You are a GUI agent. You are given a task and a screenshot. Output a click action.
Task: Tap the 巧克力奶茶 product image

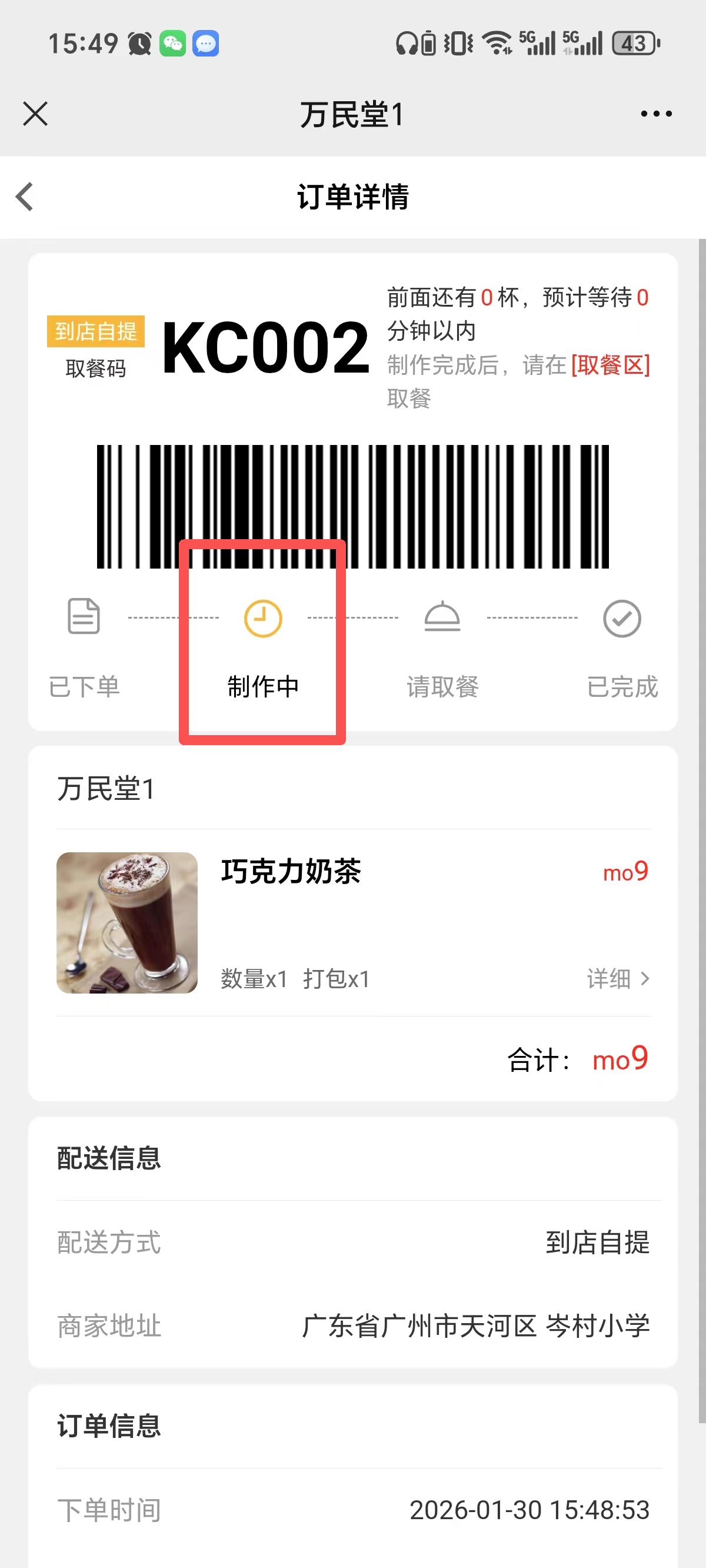127,922
